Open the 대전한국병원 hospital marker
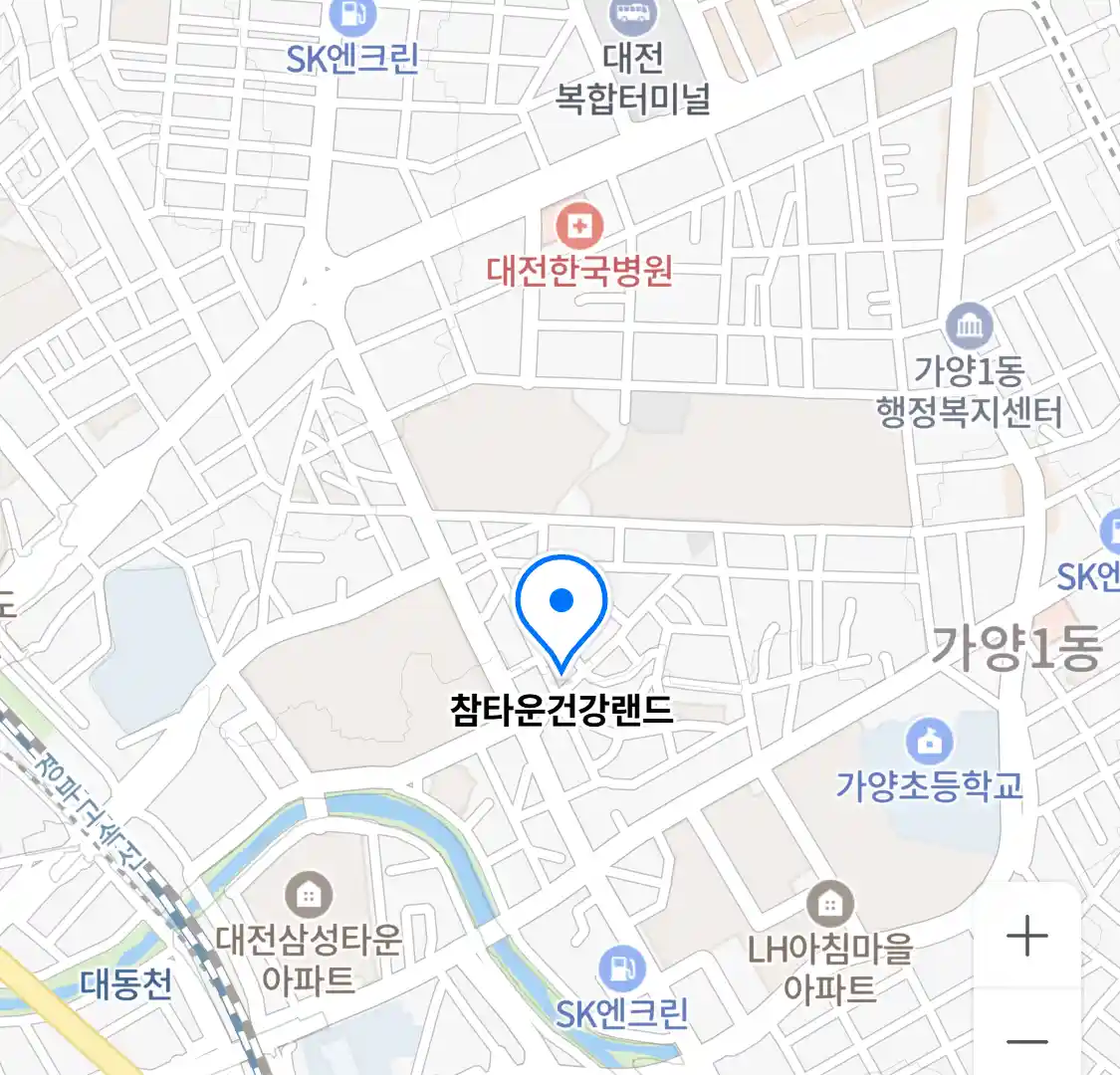Viewport: 1120px width, 1075px height. pyautogui.click(x=579, y=228)
